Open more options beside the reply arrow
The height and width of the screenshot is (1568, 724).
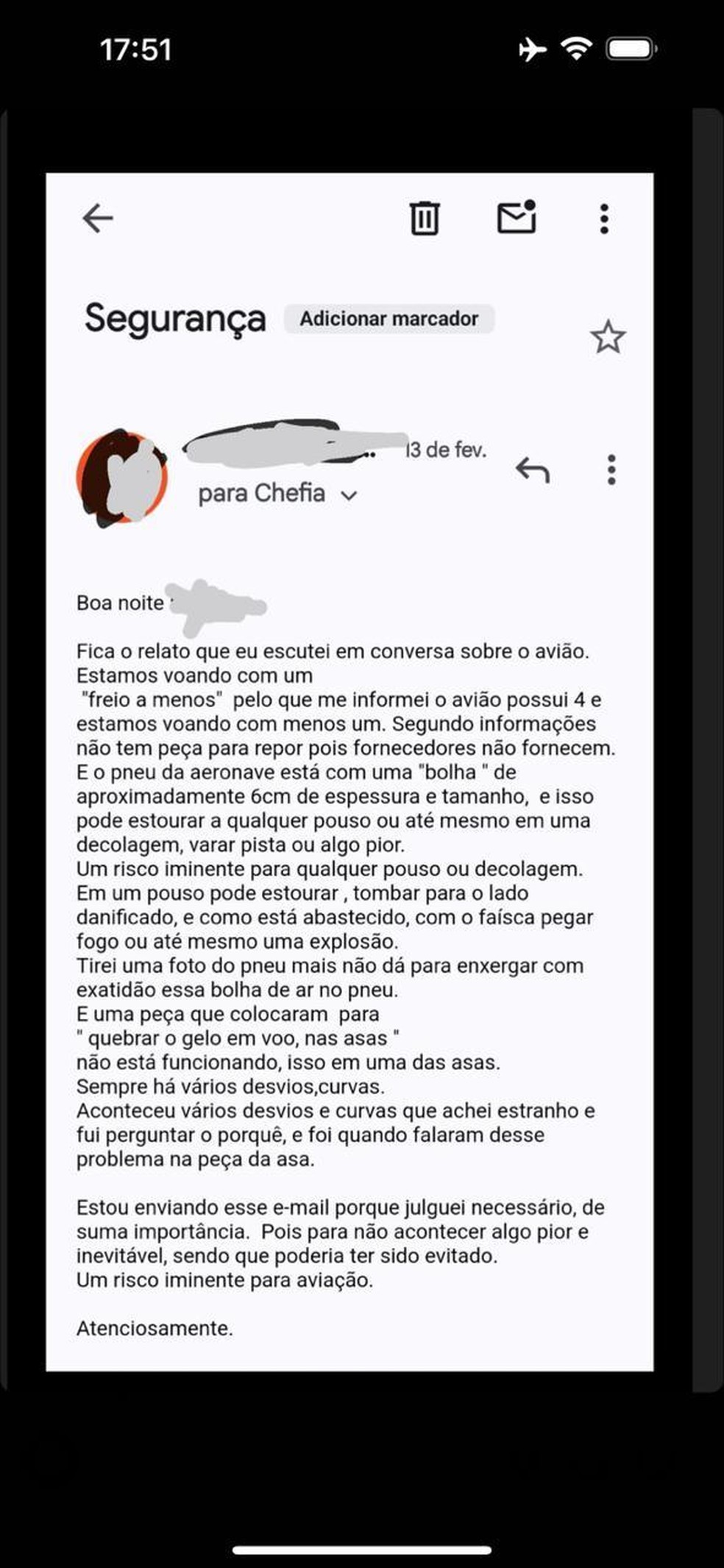coord(611,469)
